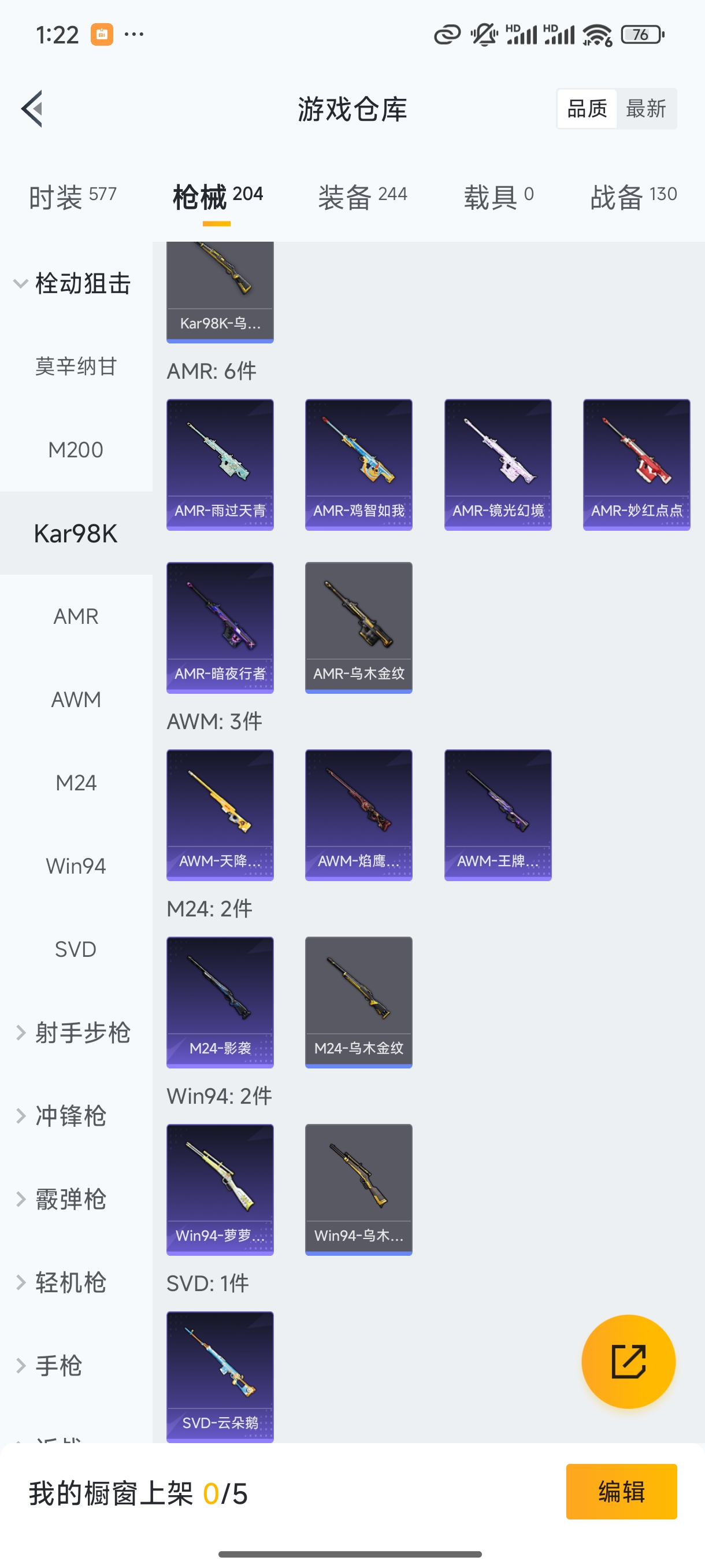Open the M24-影袭 skin
Screen dimensions: 705x1568
[220, 1002]
